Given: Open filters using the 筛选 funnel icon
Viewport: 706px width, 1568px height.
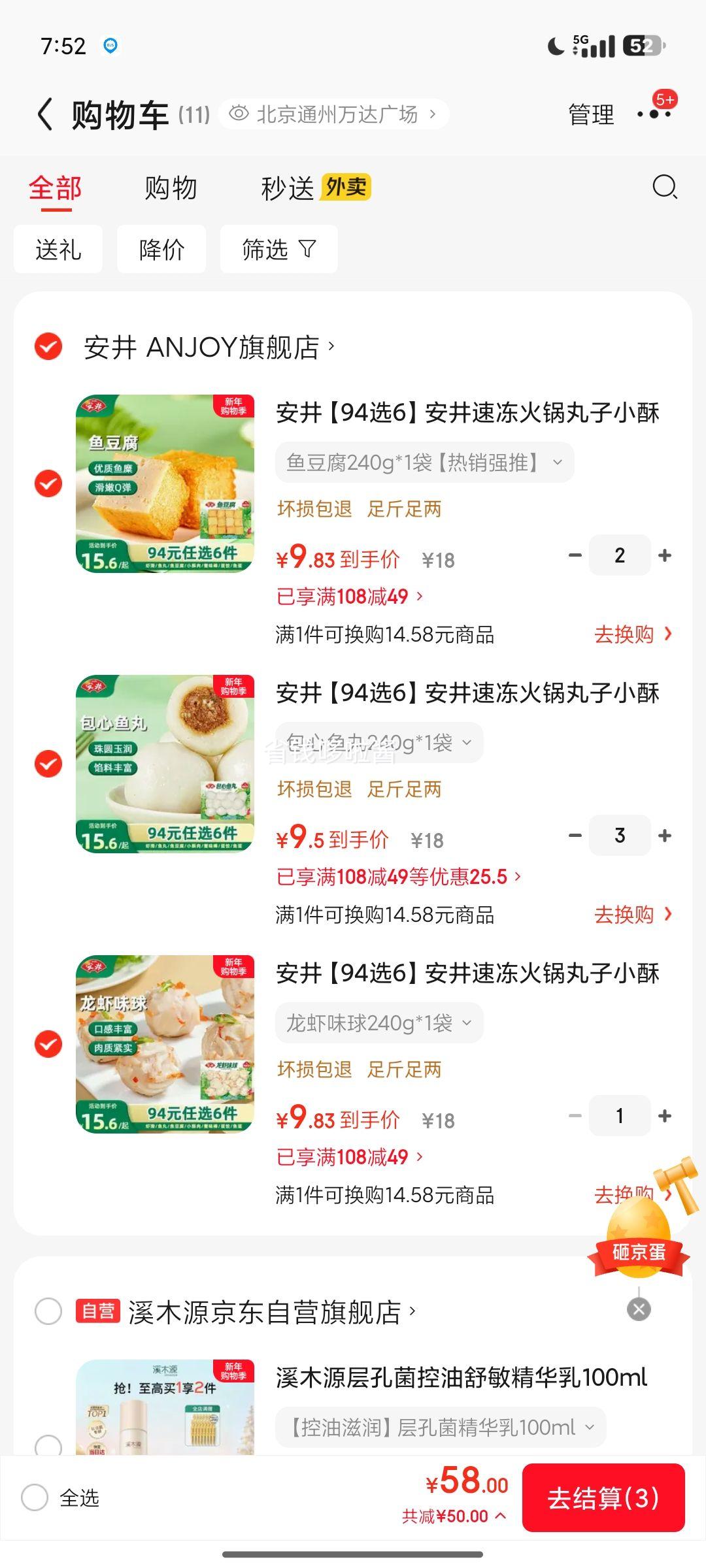Looking at the screenshot, I should (x=278, y=249).
